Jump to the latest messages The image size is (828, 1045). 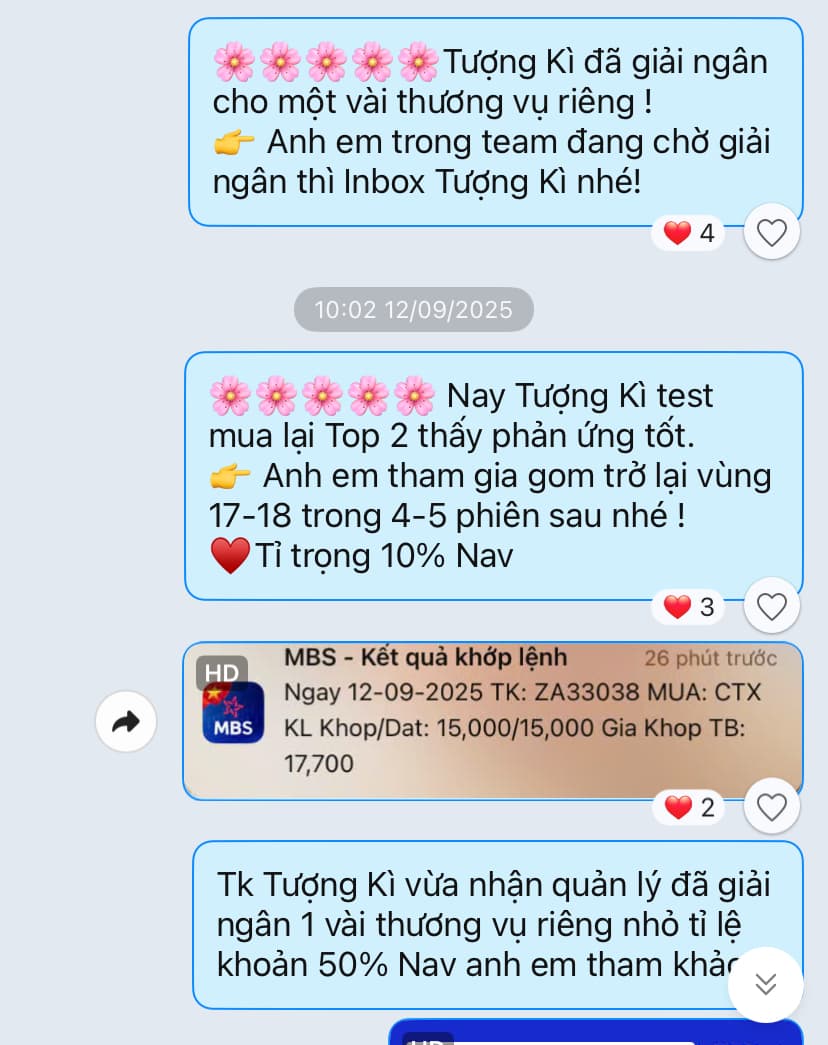coord(765,984)
